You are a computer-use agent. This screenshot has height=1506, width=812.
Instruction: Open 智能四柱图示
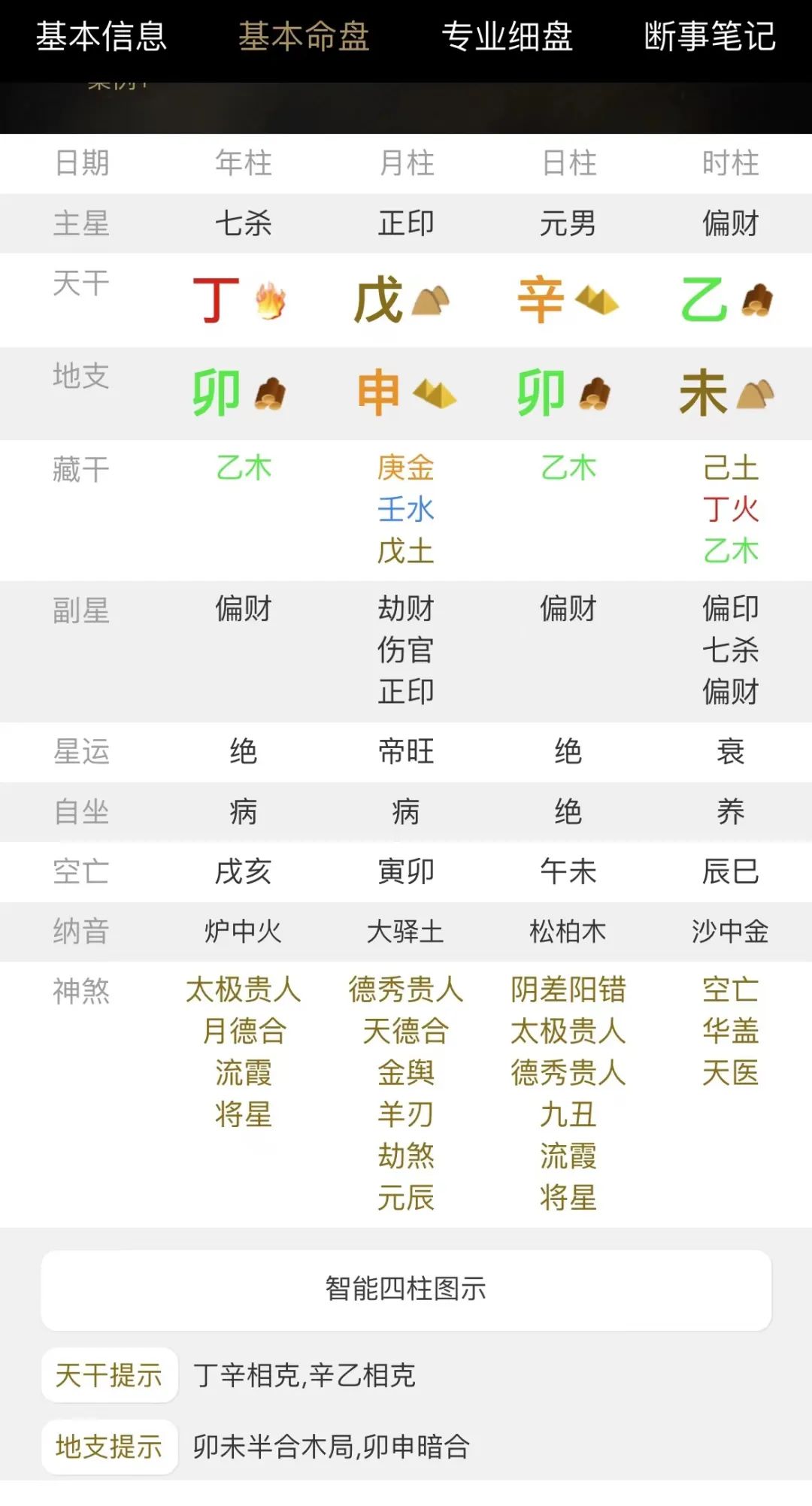(406, 1289)
